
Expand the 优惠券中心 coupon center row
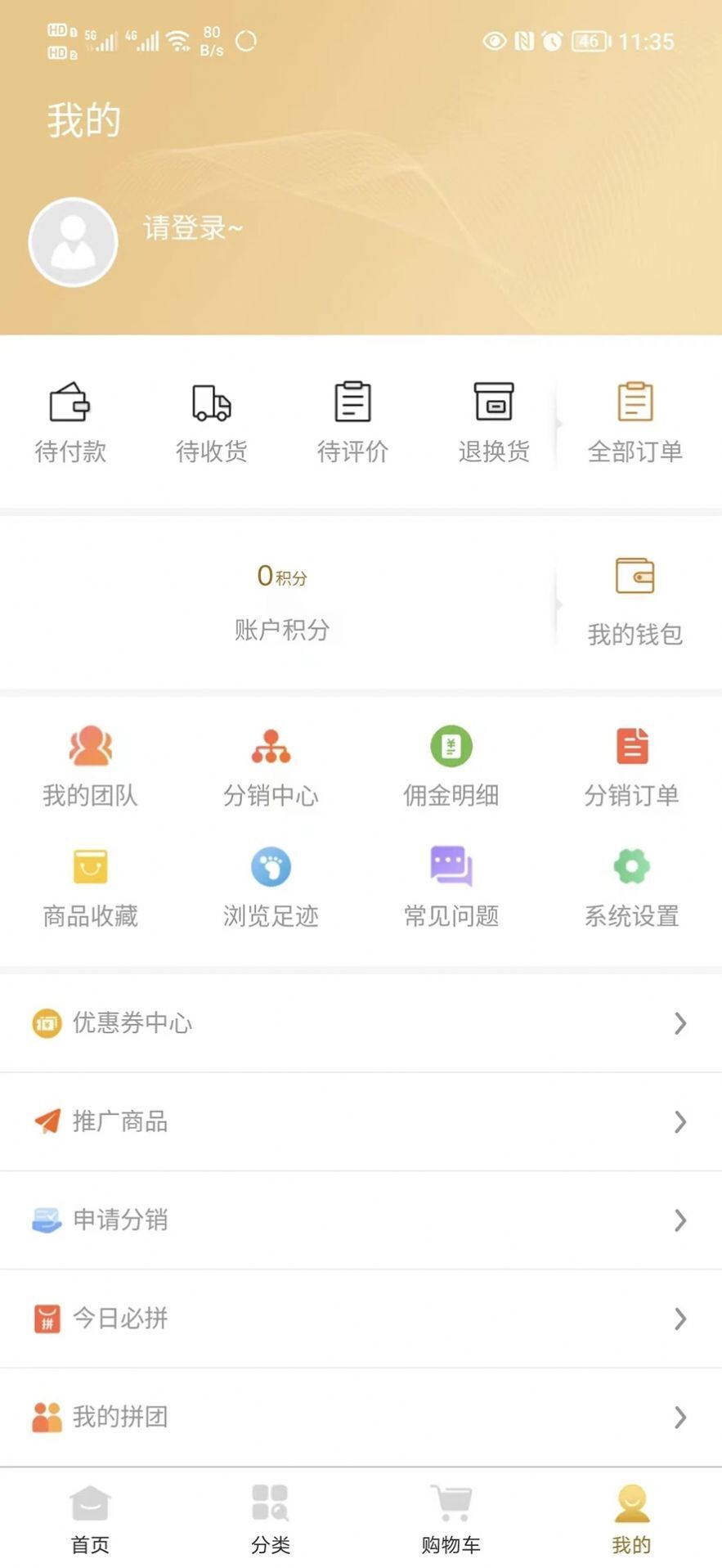click(361, 1023)
